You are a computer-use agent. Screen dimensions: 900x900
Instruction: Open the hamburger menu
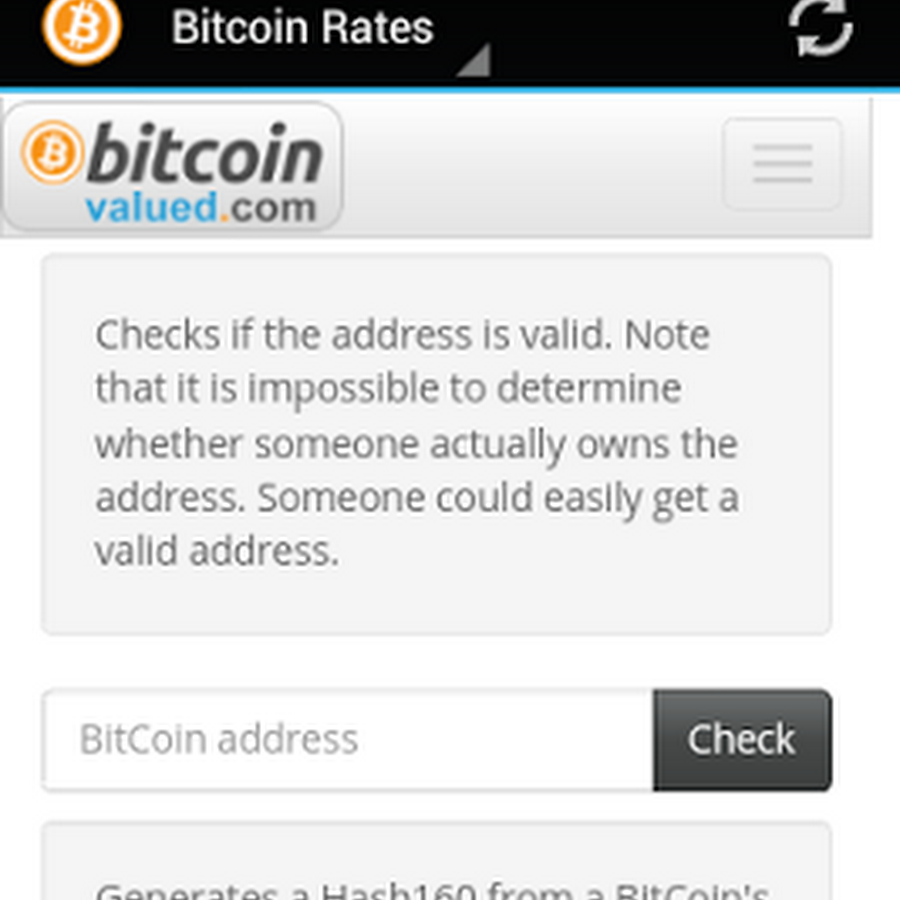pyautogui.click(x=782, y=164)
